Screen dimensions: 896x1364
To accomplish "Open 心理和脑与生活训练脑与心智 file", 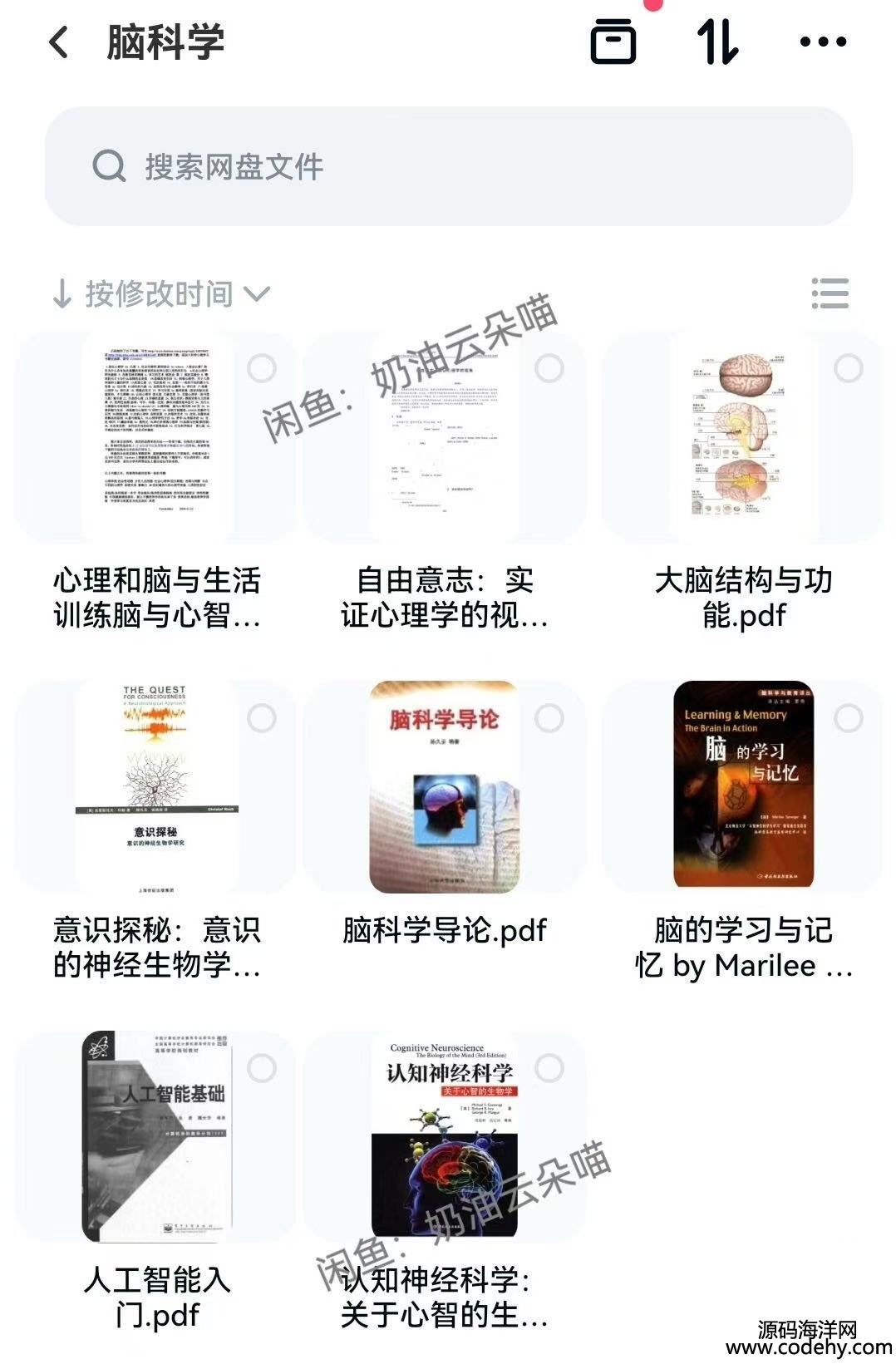I will pyautogui.click(x=156, y=437).
